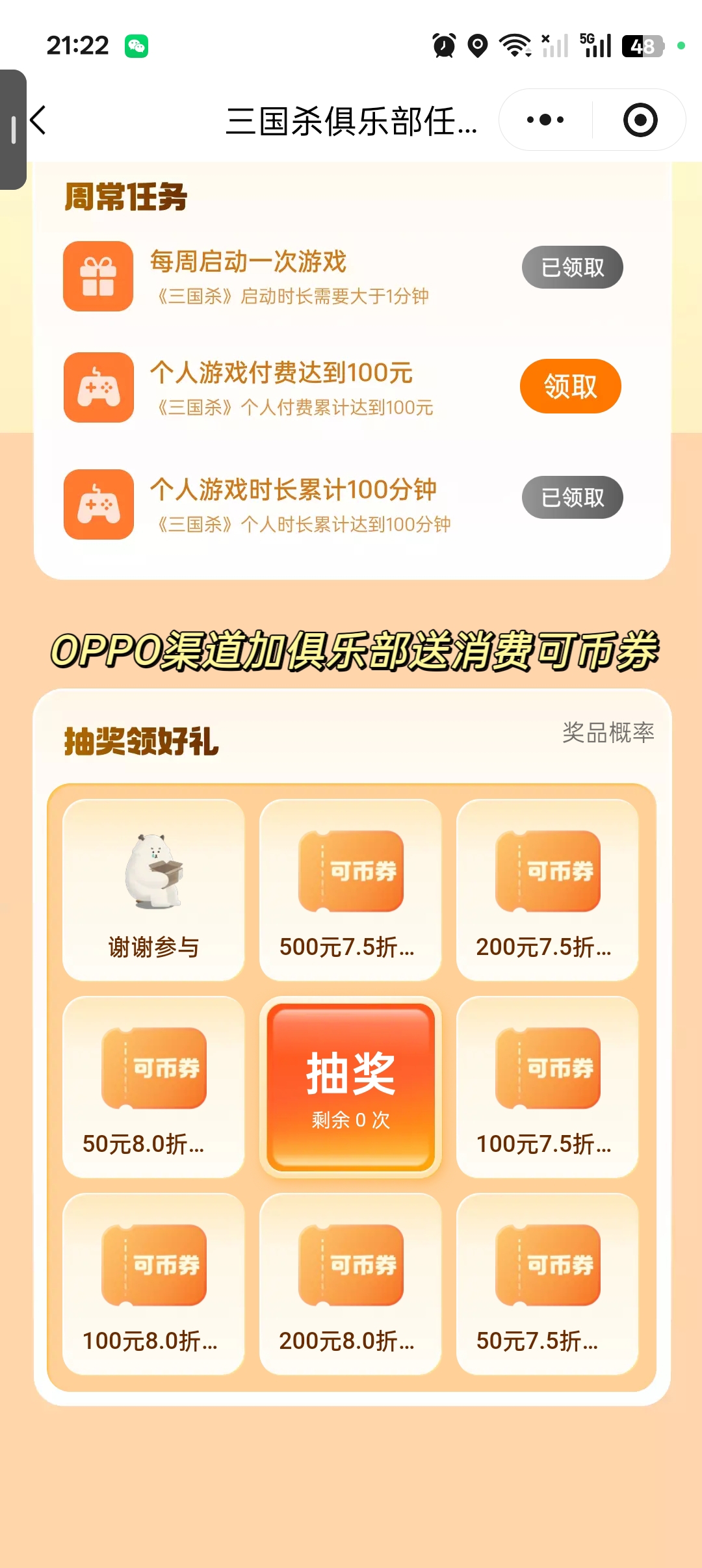Claim reward for 付费达到100元 task
The width and height of the screenshot is (702, 1568).
coord(570,386)
